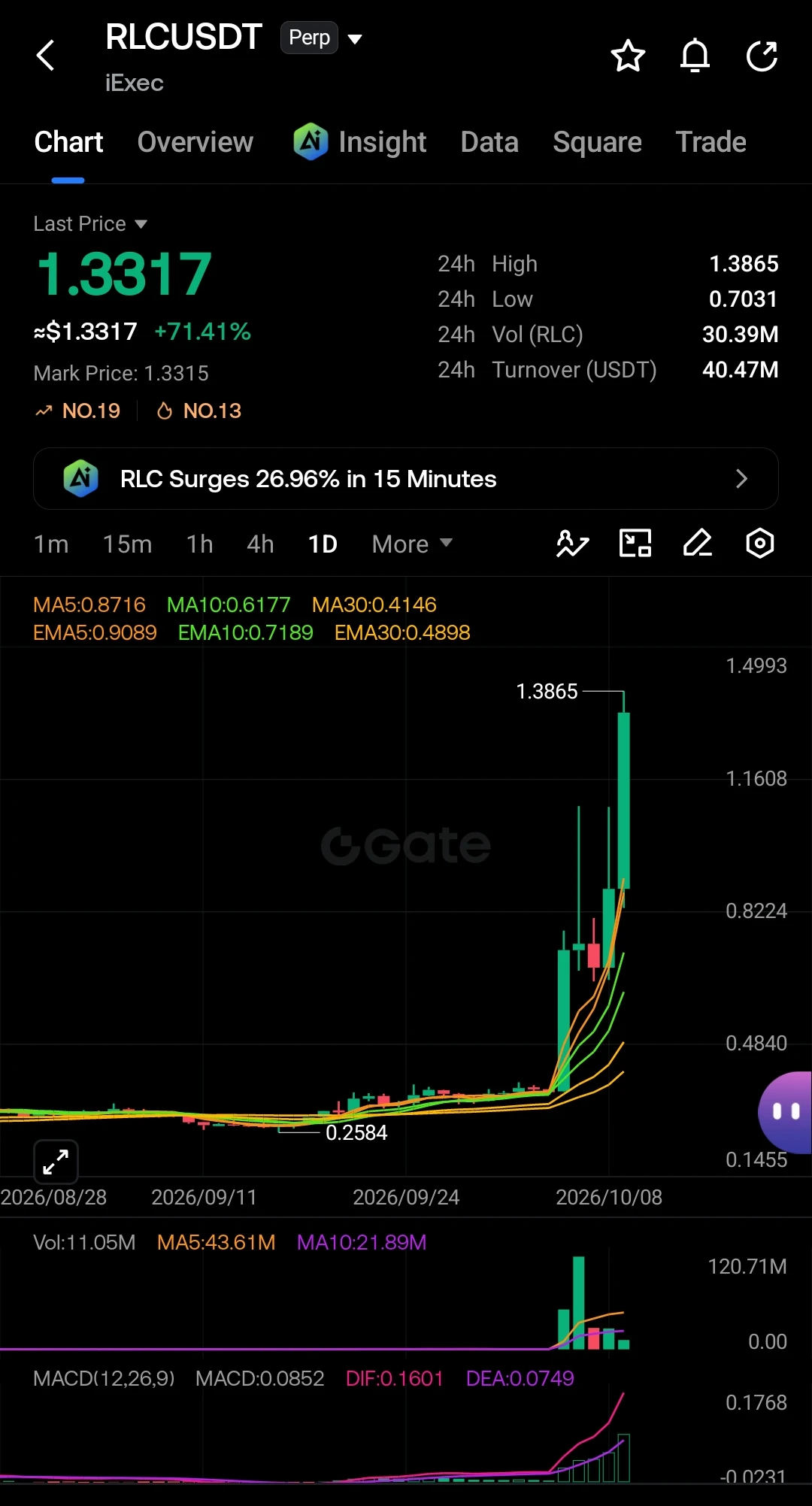This screenshot has width=812, height=1506.
Task: Open the Square tab
Action: tap(597, 142)
